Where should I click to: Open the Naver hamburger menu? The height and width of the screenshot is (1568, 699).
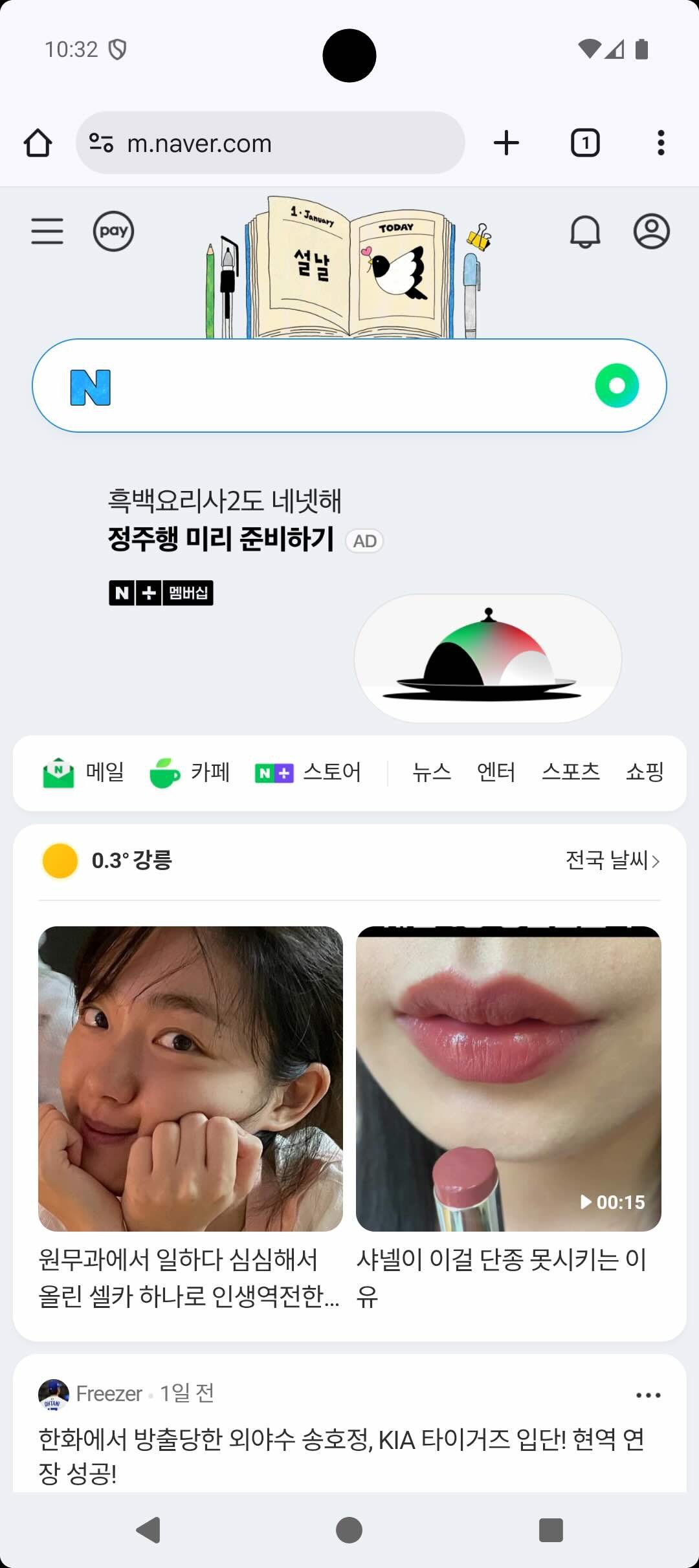(x=47, y=231)
